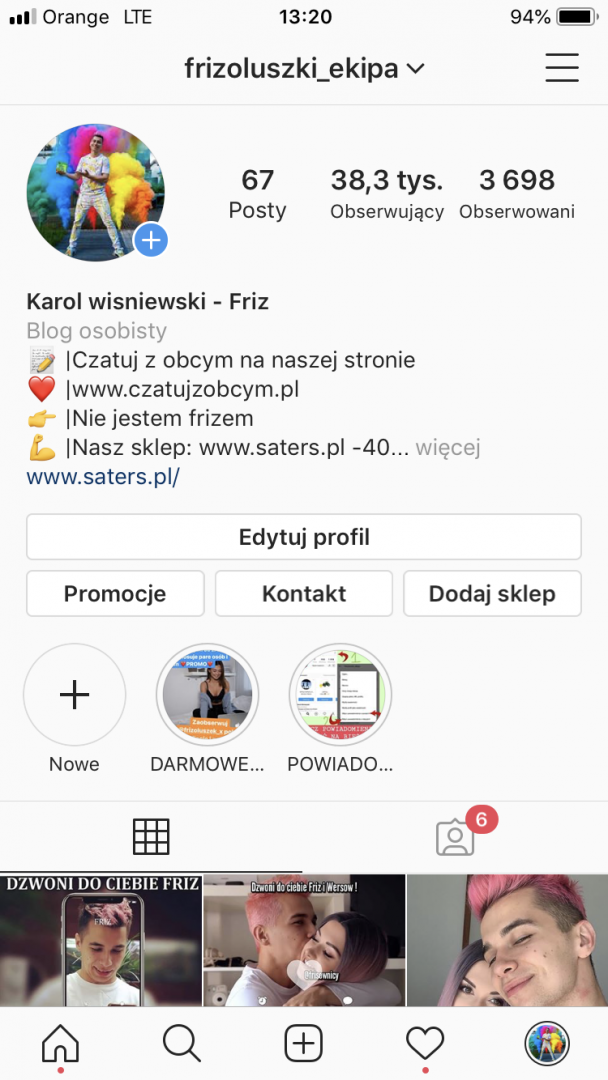Open the hamburger menu
This screenshot has width=608, height=1080.
[562, 68]
